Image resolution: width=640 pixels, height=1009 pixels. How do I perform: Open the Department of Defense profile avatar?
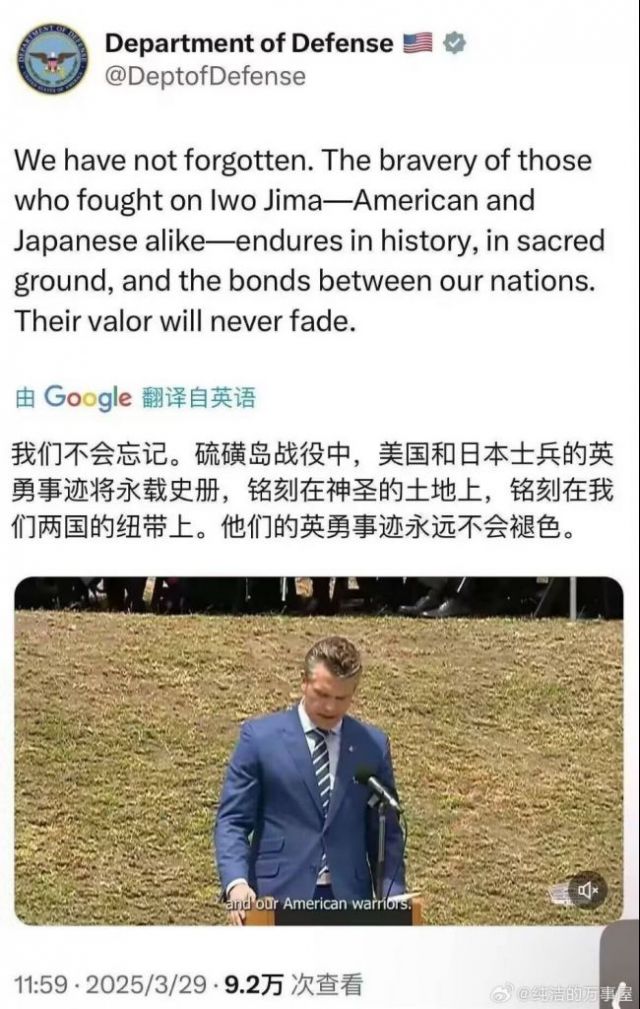(52, 60)
